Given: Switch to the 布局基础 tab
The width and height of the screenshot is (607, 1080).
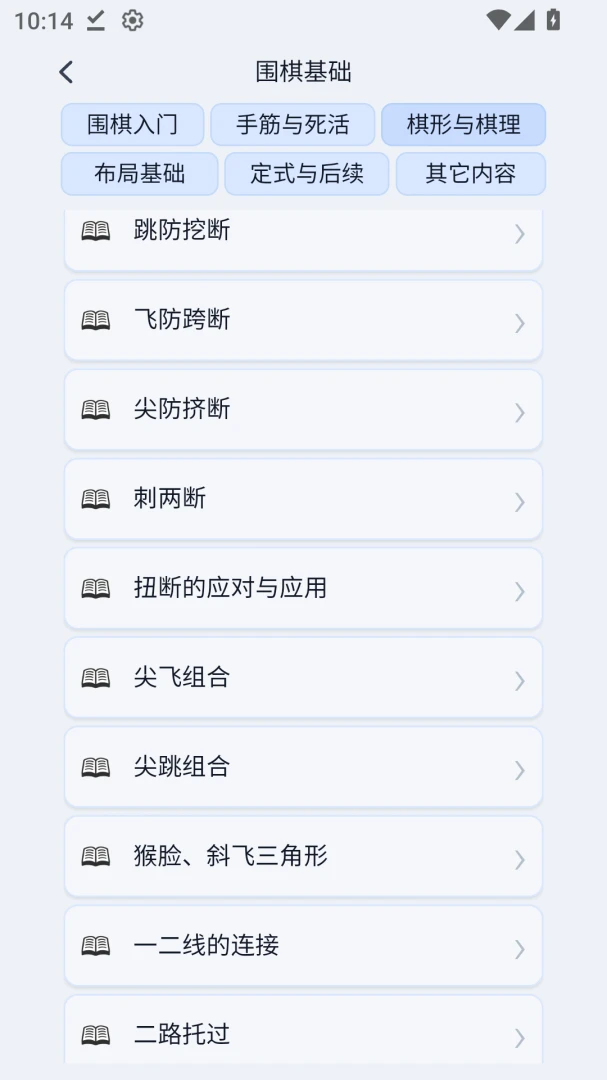Looking at the screenshot, I should pyautogui.click(x=140, y=174).
